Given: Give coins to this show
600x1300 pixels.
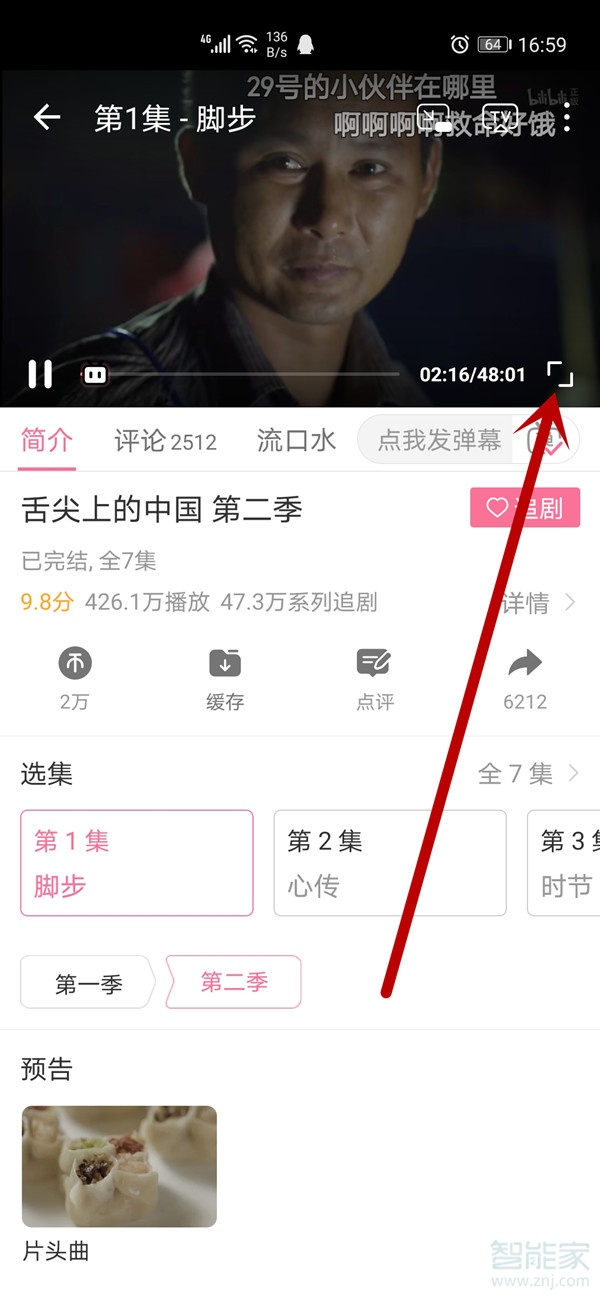Looking at the screenshot, I should pos(74,677).
